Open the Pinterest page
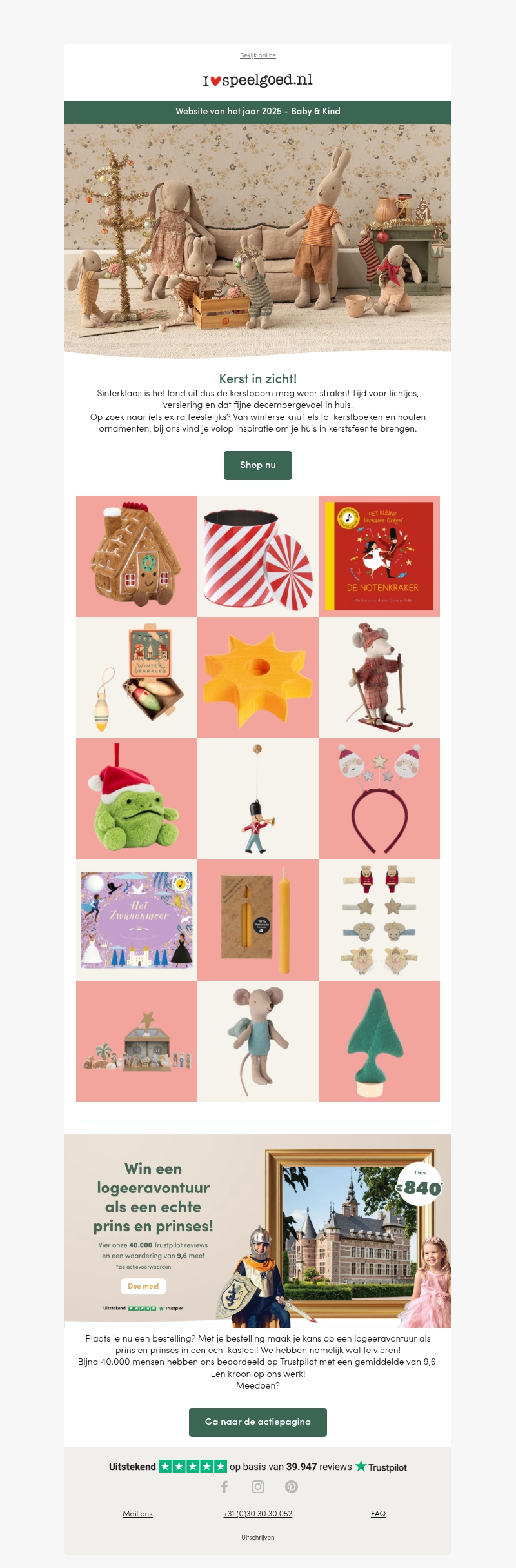 click(292, 1487)
